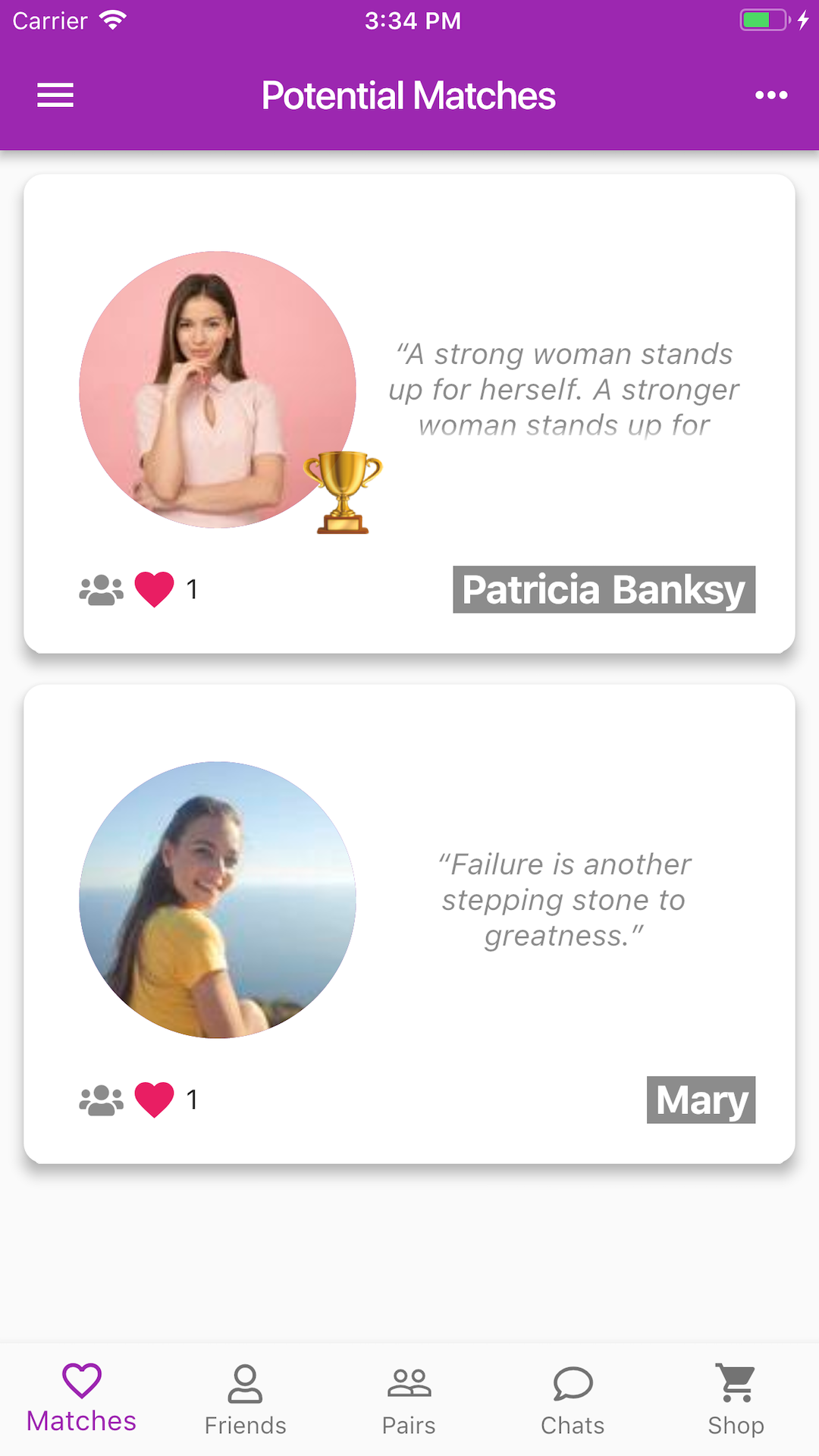Tap the group icon on Mary's card
This screenshot has height=1456, width=819.
pyautogui.click(x=102, y=1100)
